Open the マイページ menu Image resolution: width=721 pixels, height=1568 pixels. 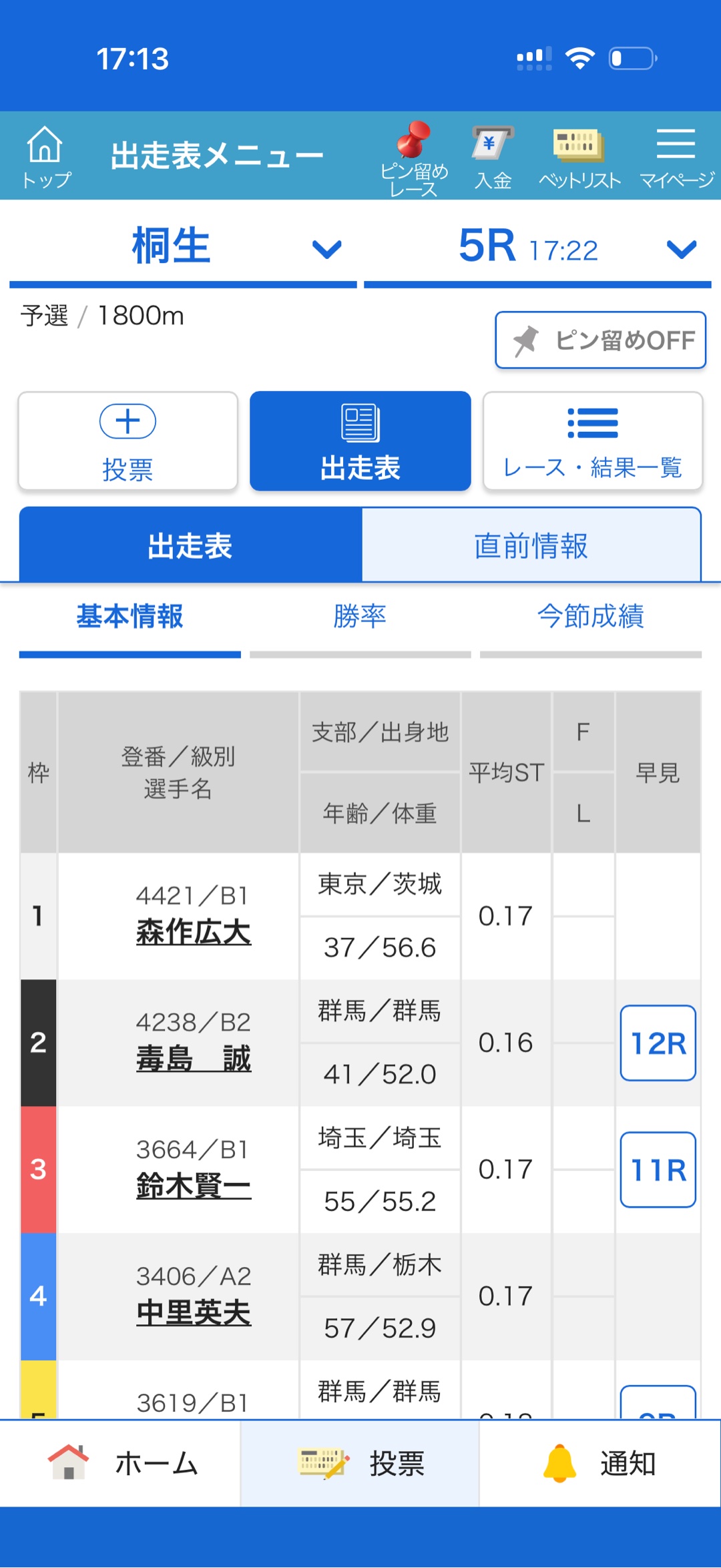click(x=676, y=158)
